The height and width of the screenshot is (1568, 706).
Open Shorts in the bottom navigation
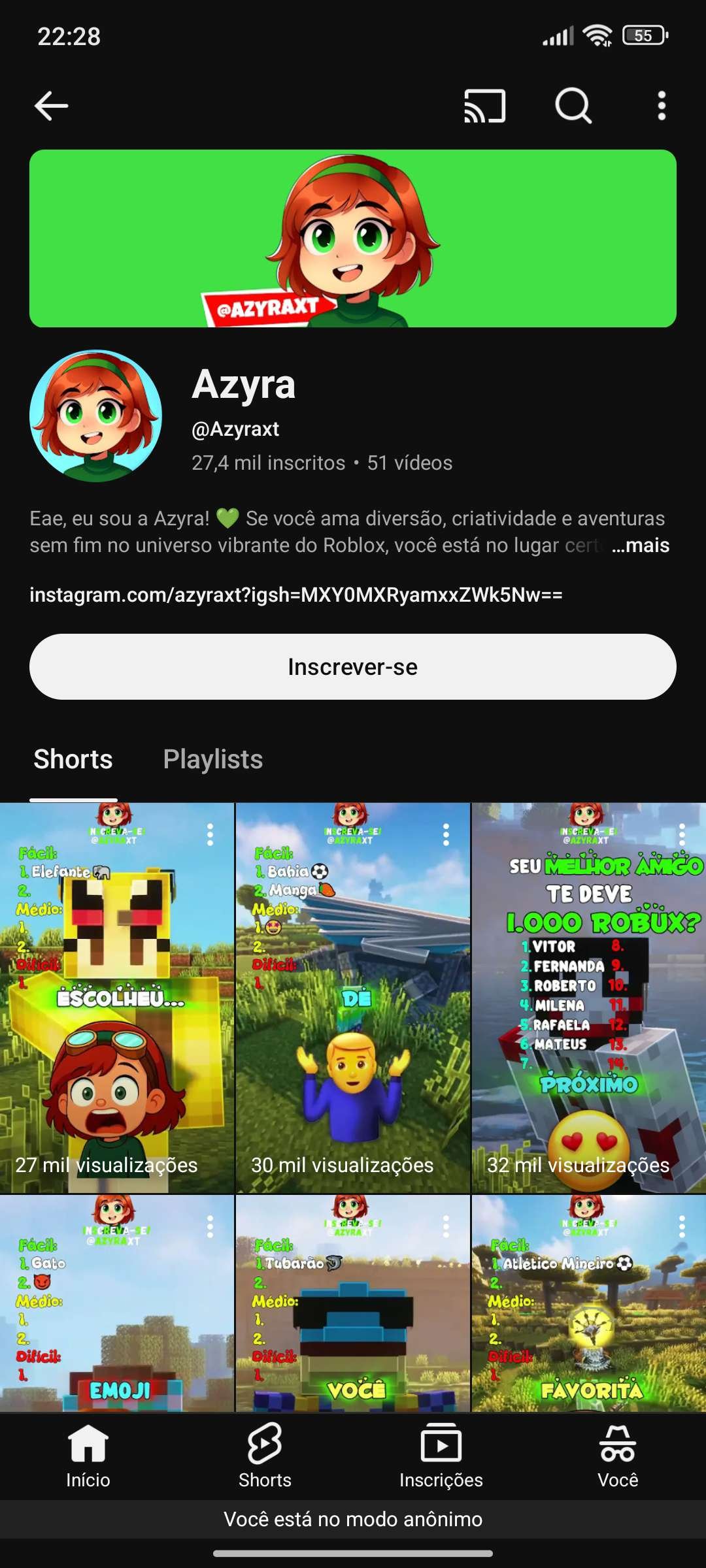(265, 1457)
